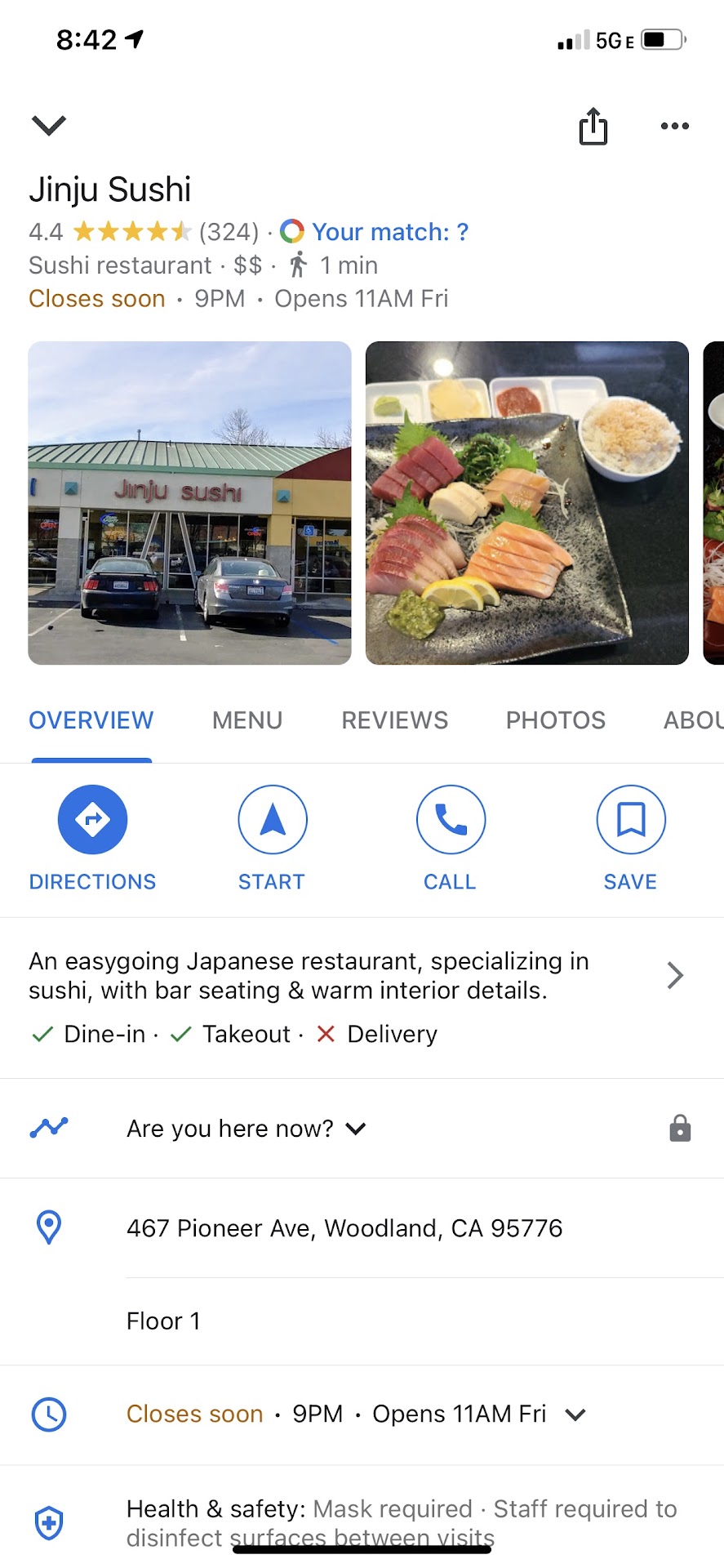Open the Photos tab

coord(556,720)
